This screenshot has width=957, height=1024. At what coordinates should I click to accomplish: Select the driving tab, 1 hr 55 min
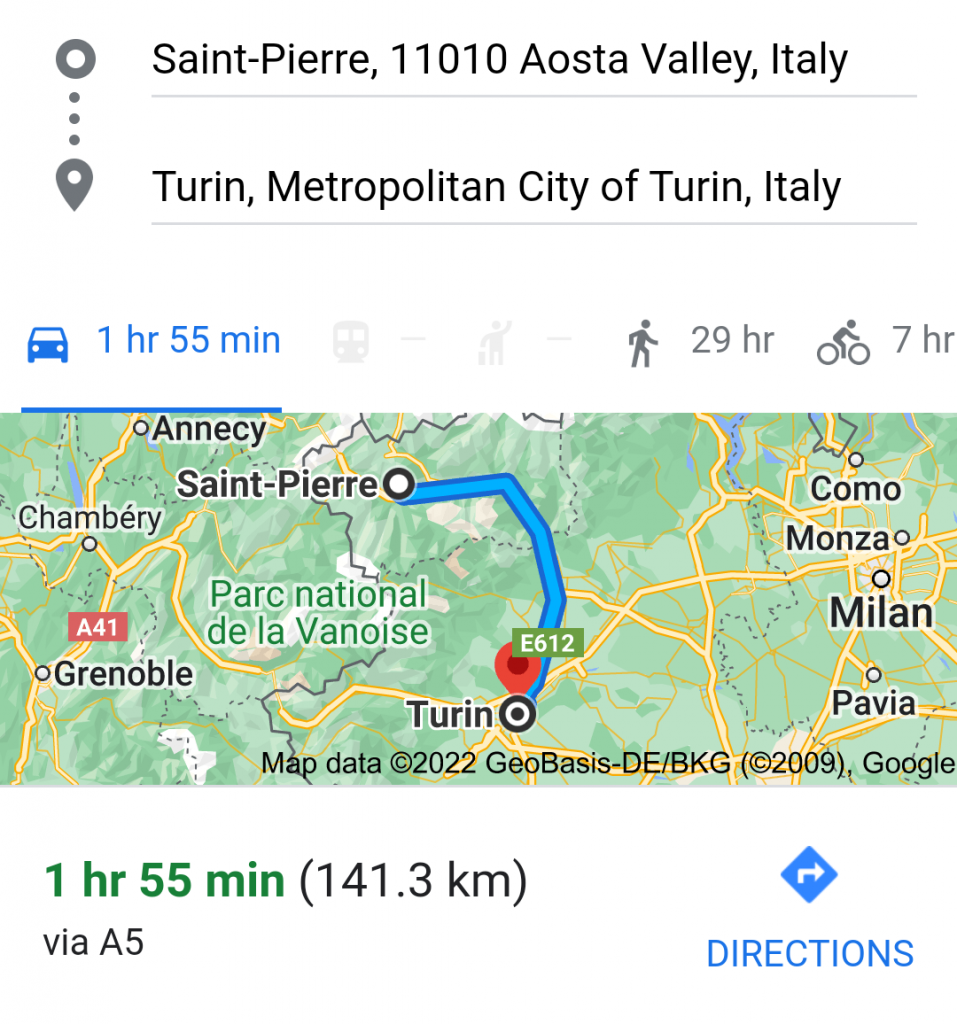click(153, 342)
